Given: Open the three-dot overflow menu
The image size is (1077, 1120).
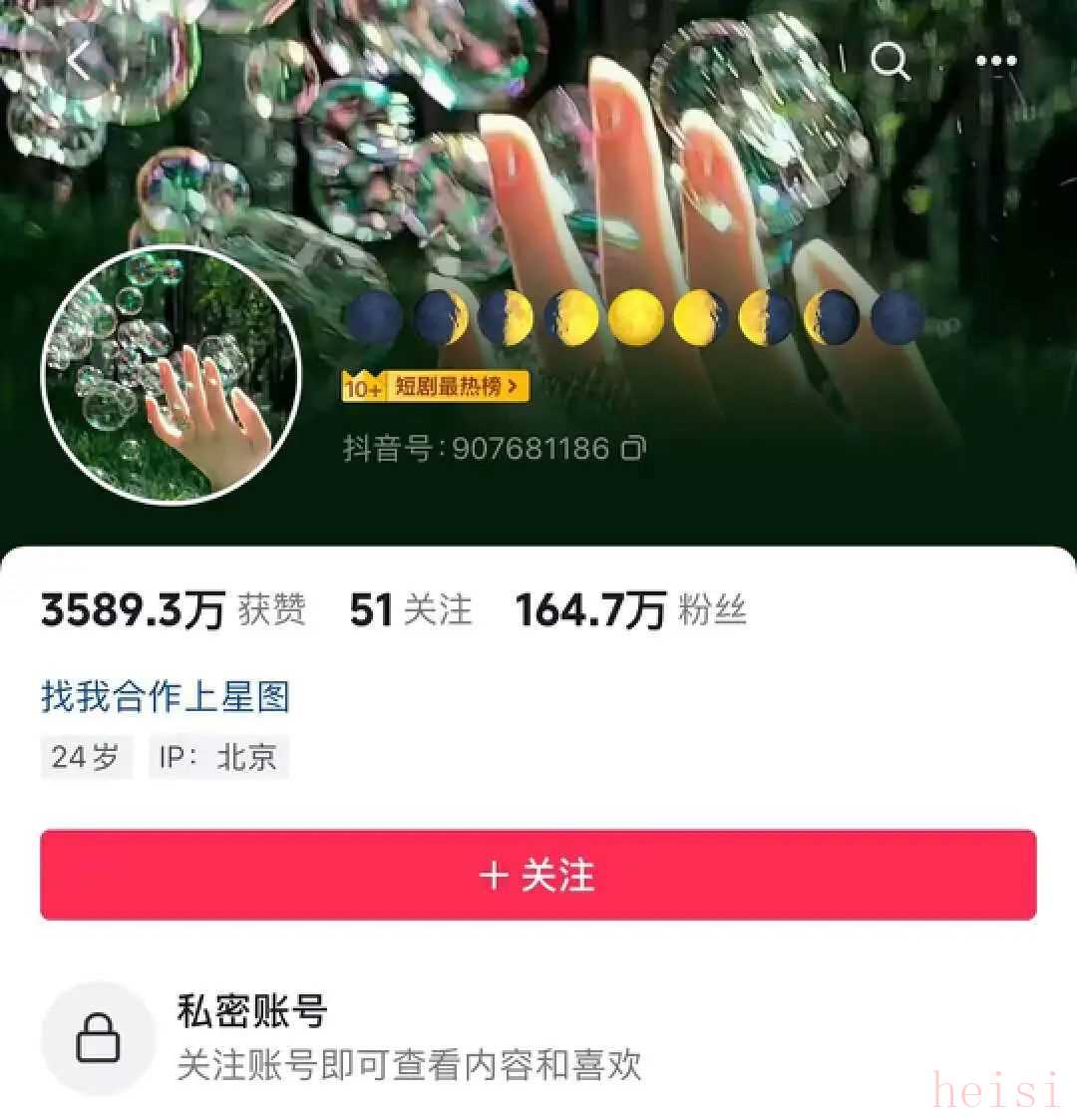Looking at the screenshot, I should [x=995, y=62].
